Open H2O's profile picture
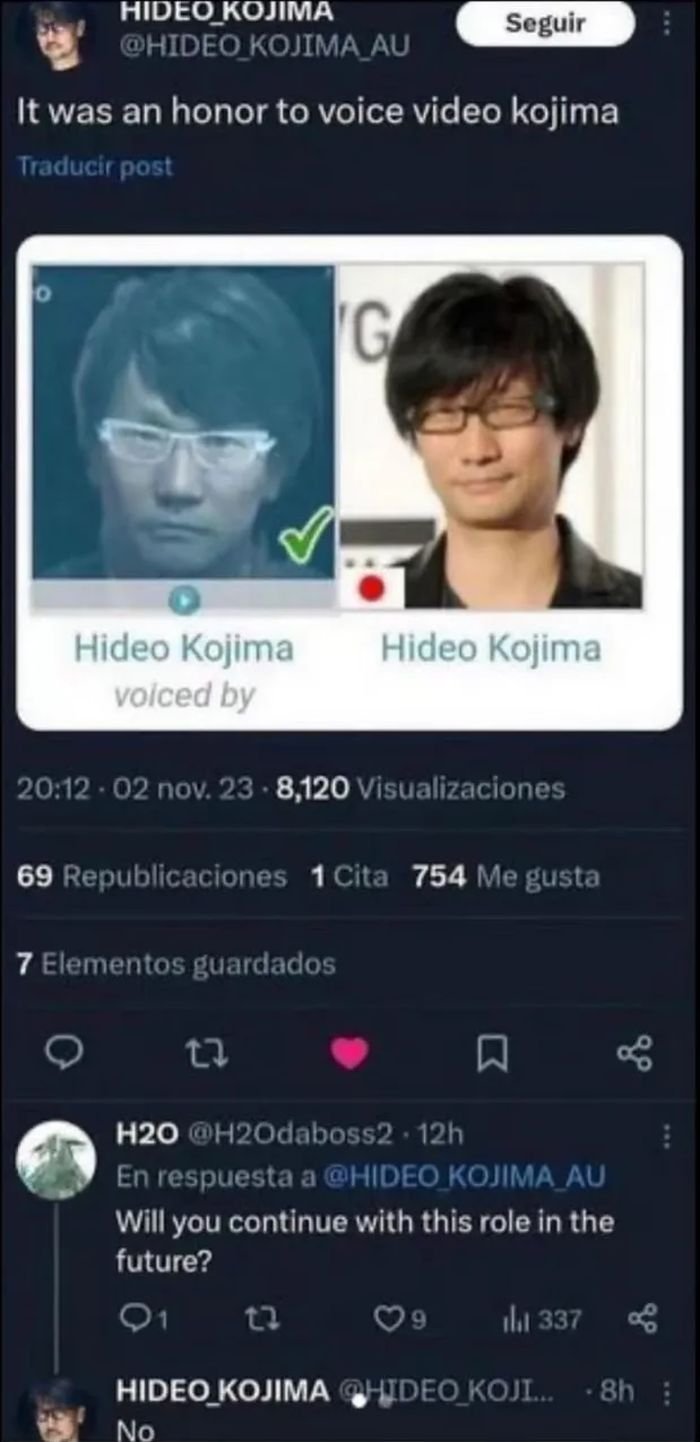The width and height of the screenshot is (700, 1442). click(x=57, y=1160)
